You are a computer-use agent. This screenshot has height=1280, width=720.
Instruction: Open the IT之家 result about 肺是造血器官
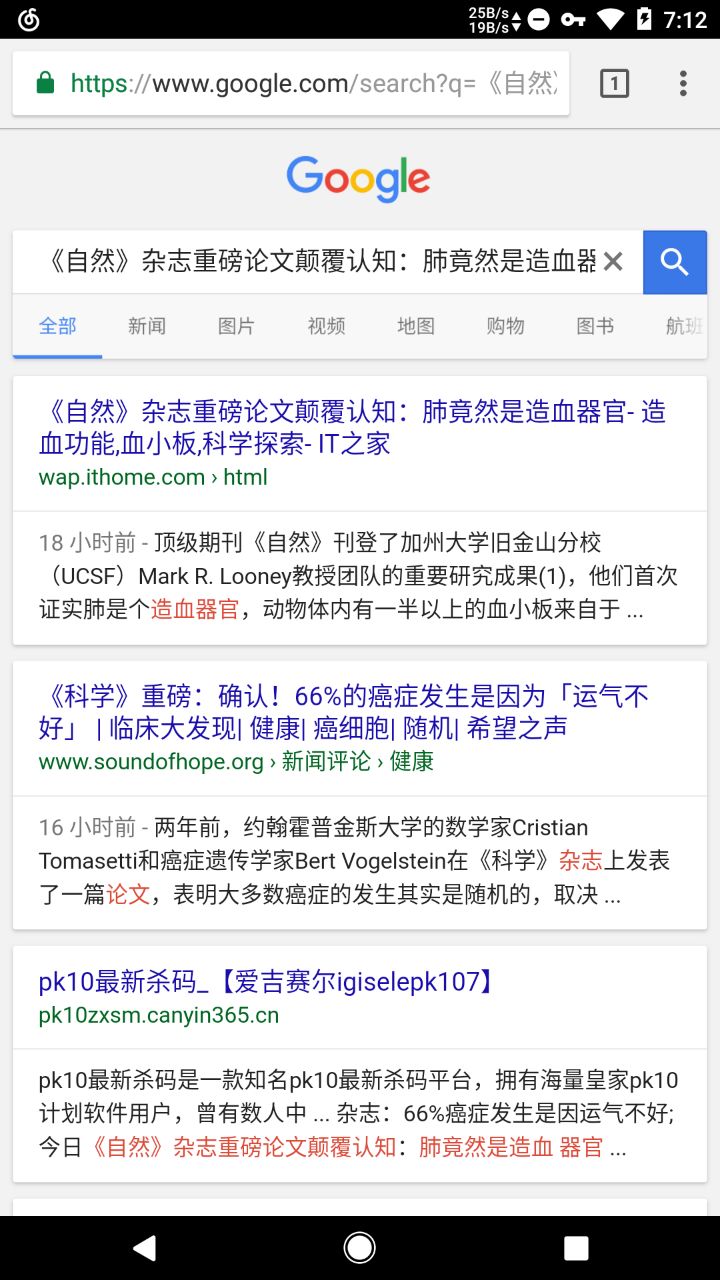click(352, 427)
